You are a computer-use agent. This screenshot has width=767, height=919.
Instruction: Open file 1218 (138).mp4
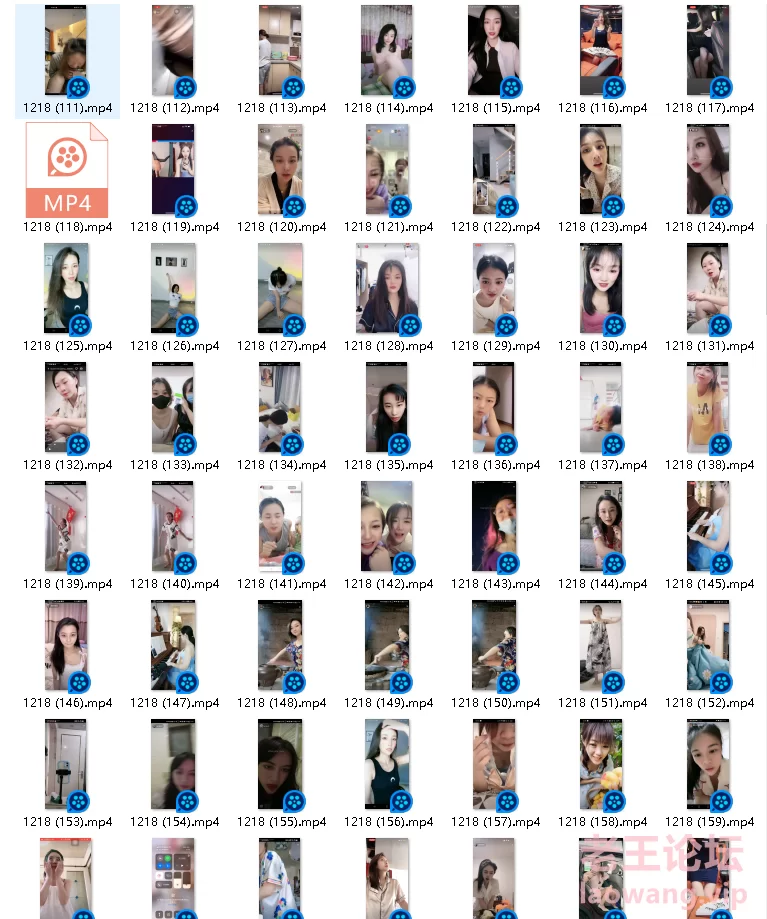[x=708, y=408]
